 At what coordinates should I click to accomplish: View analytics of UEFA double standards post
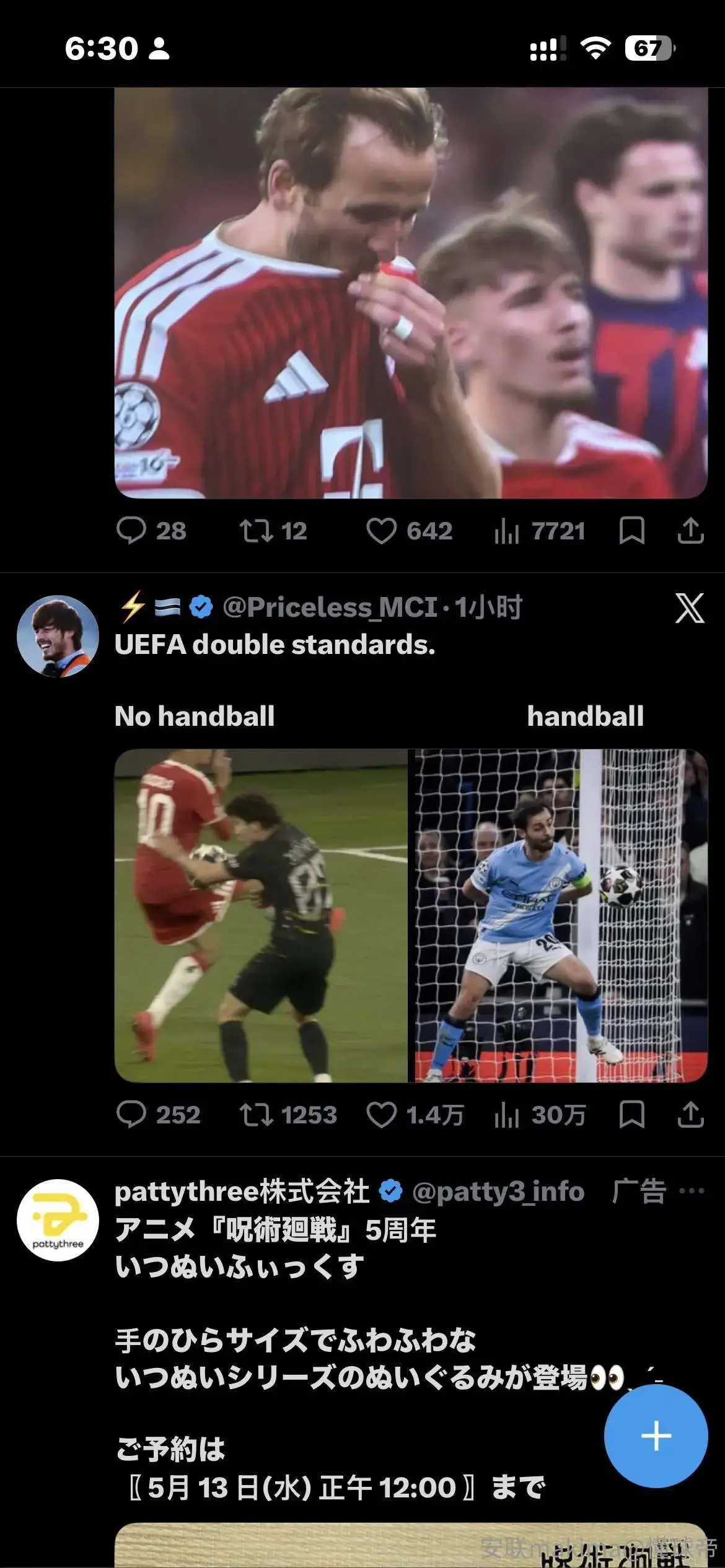pyautogui.click(x=540, y=1115)
